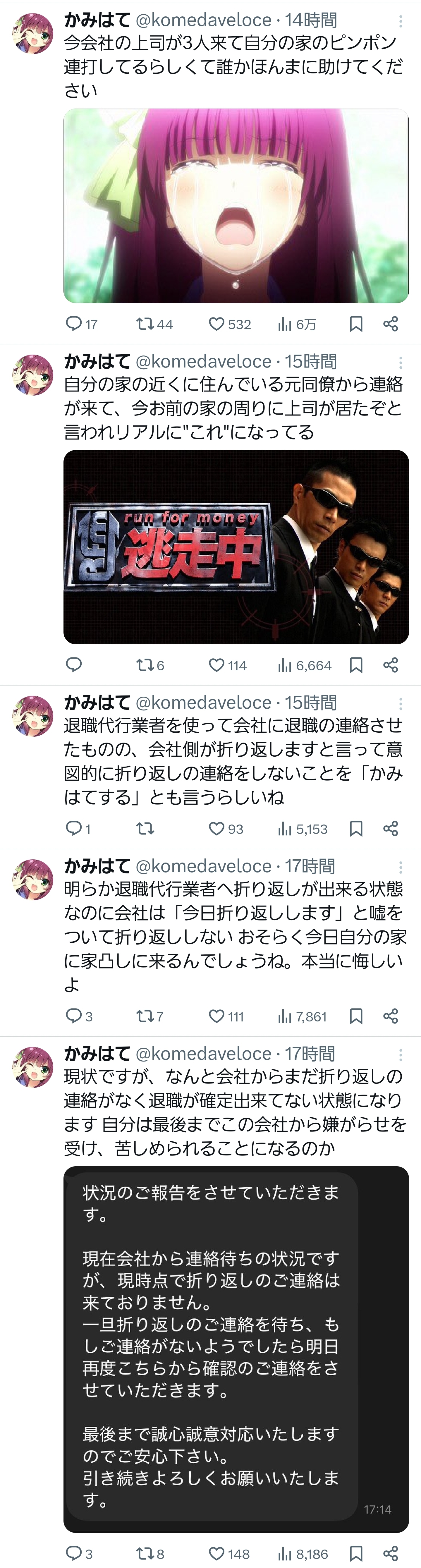Bookmark the tweet with 5,153 views
421x1568 pixels.
[x=356, y=828]
